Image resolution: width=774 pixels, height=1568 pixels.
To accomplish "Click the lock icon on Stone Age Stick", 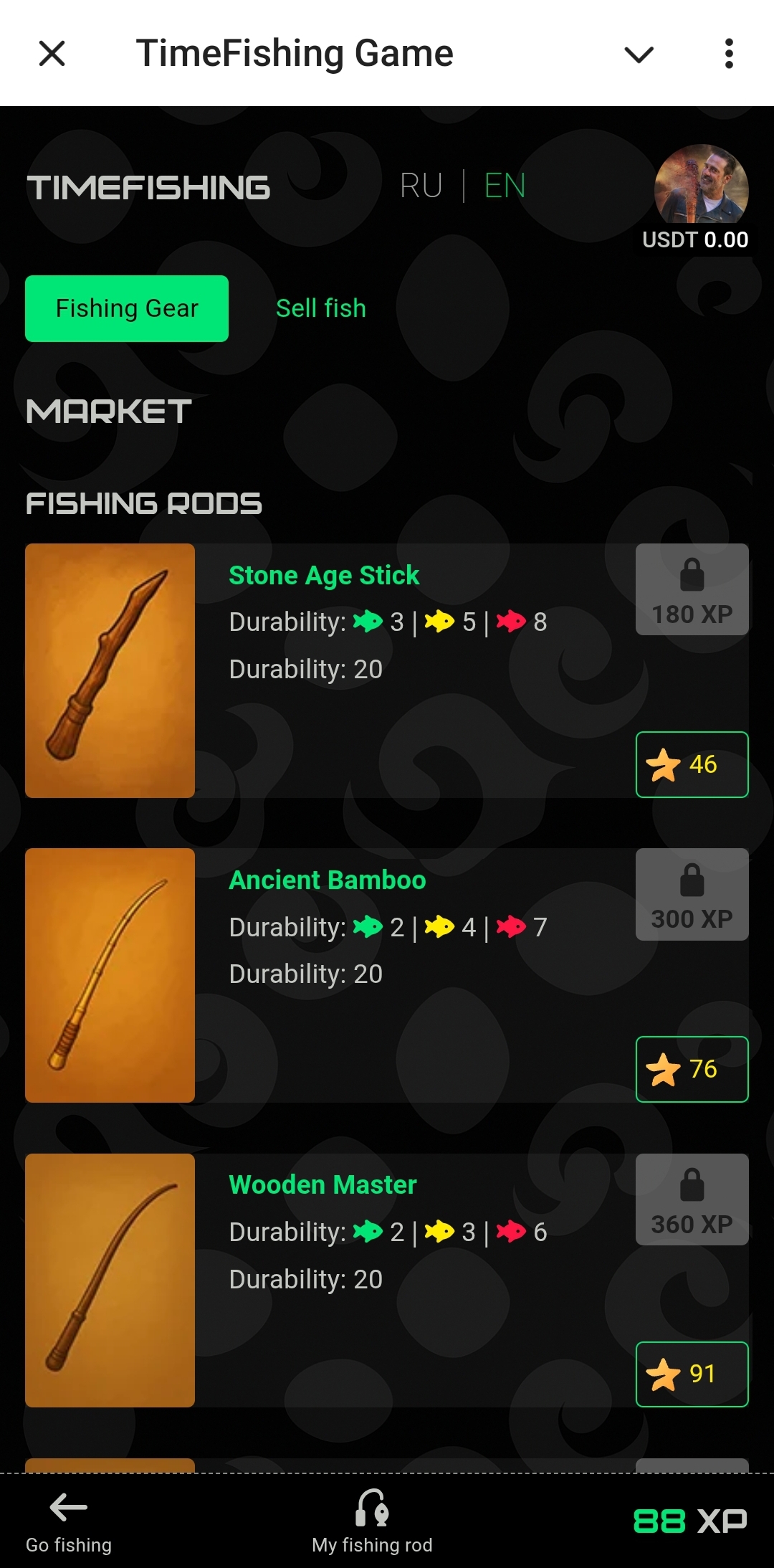I will click(690, 574).
